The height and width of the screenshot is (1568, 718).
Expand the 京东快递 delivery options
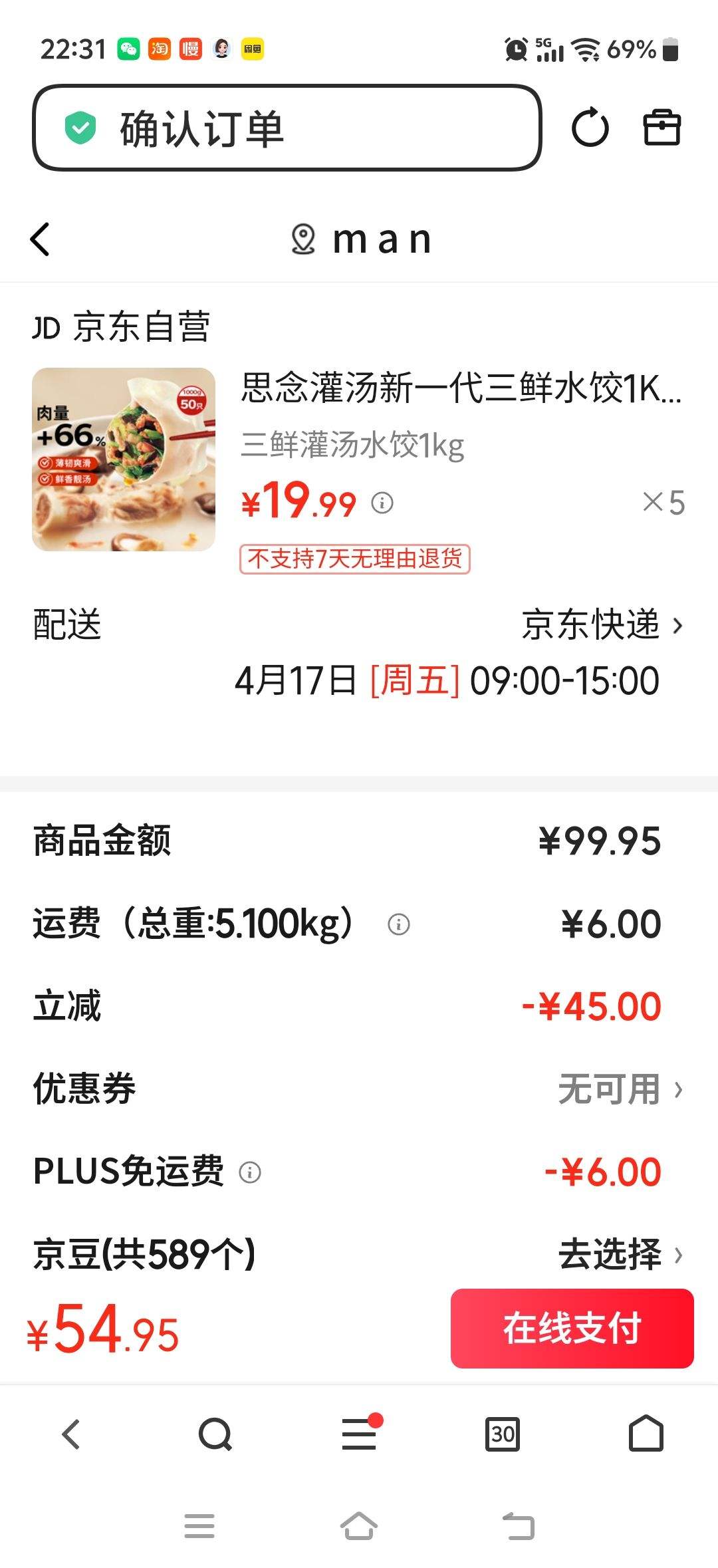598,625
